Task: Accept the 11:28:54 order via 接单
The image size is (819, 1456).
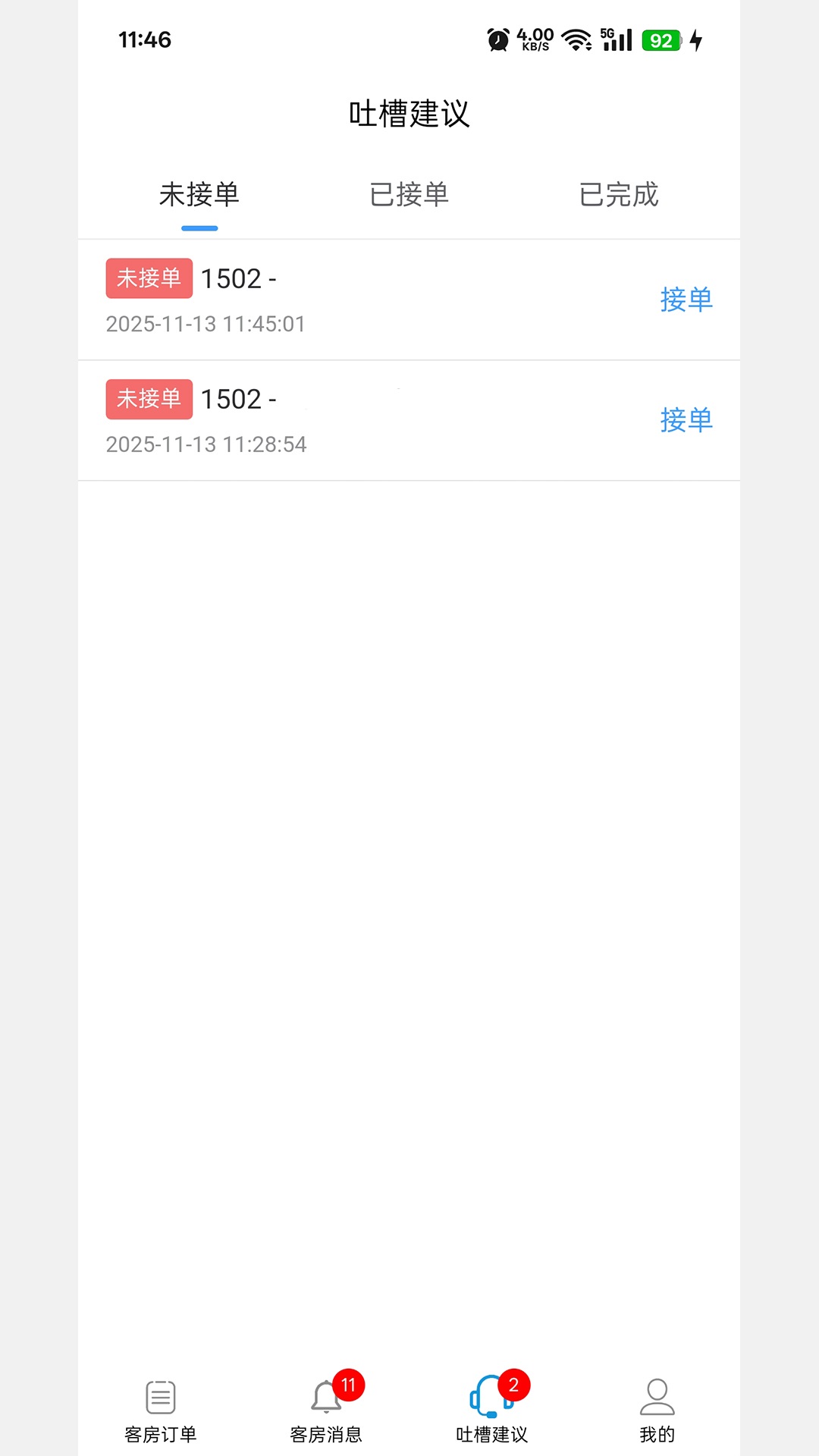Action: (685, 419)
